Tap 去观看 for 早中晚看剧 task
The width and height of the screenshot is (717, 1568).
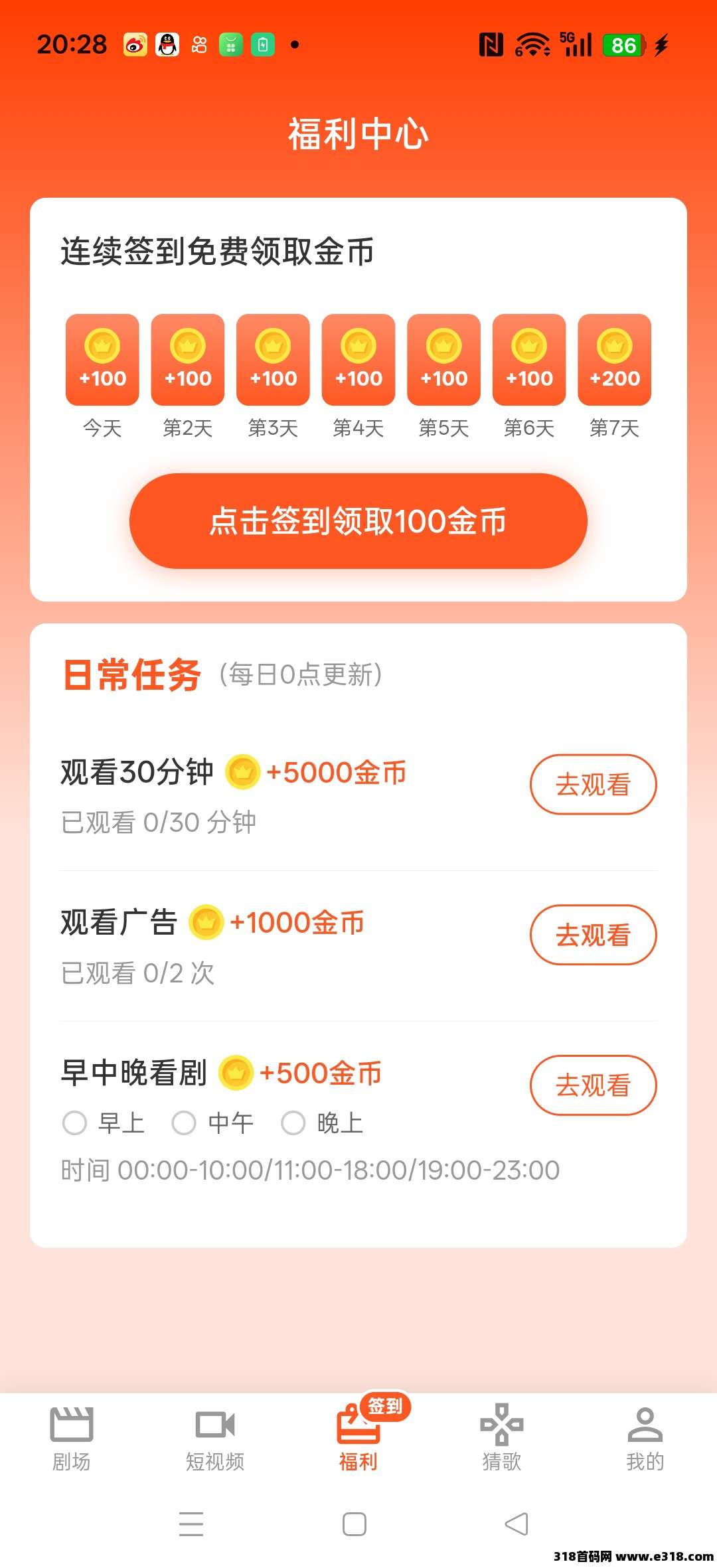click(x=593, y=1085)
